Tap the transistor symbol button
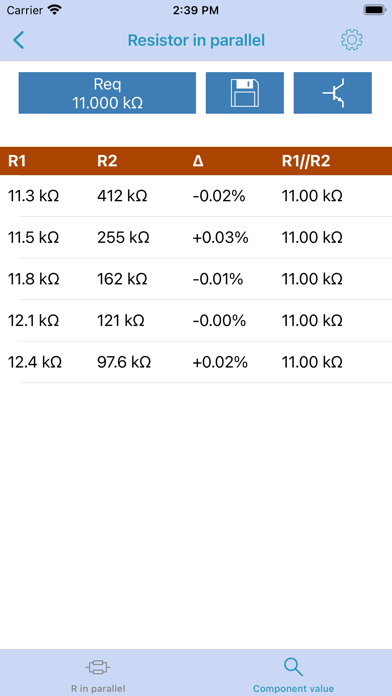 333,93
